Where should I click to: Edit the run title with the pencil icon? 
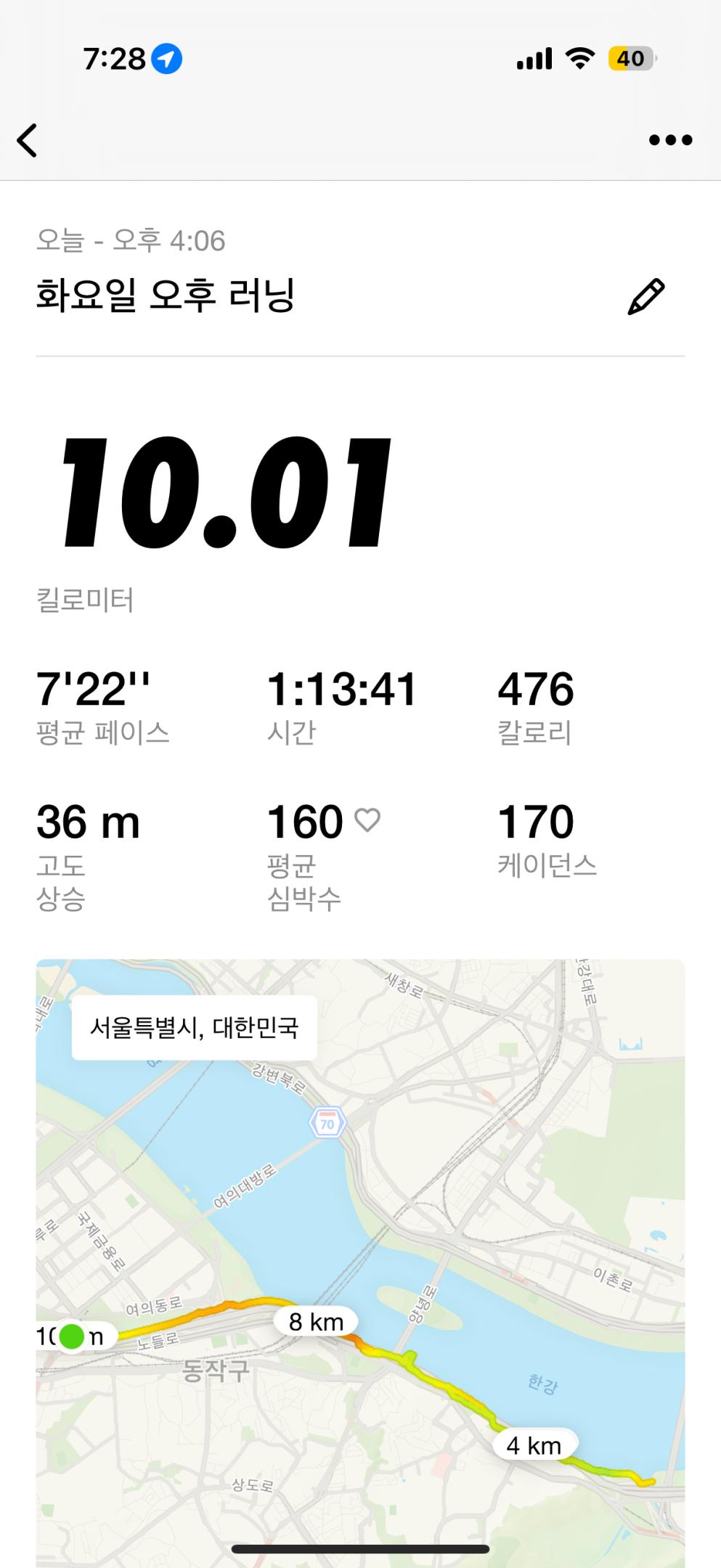point(645,296)
